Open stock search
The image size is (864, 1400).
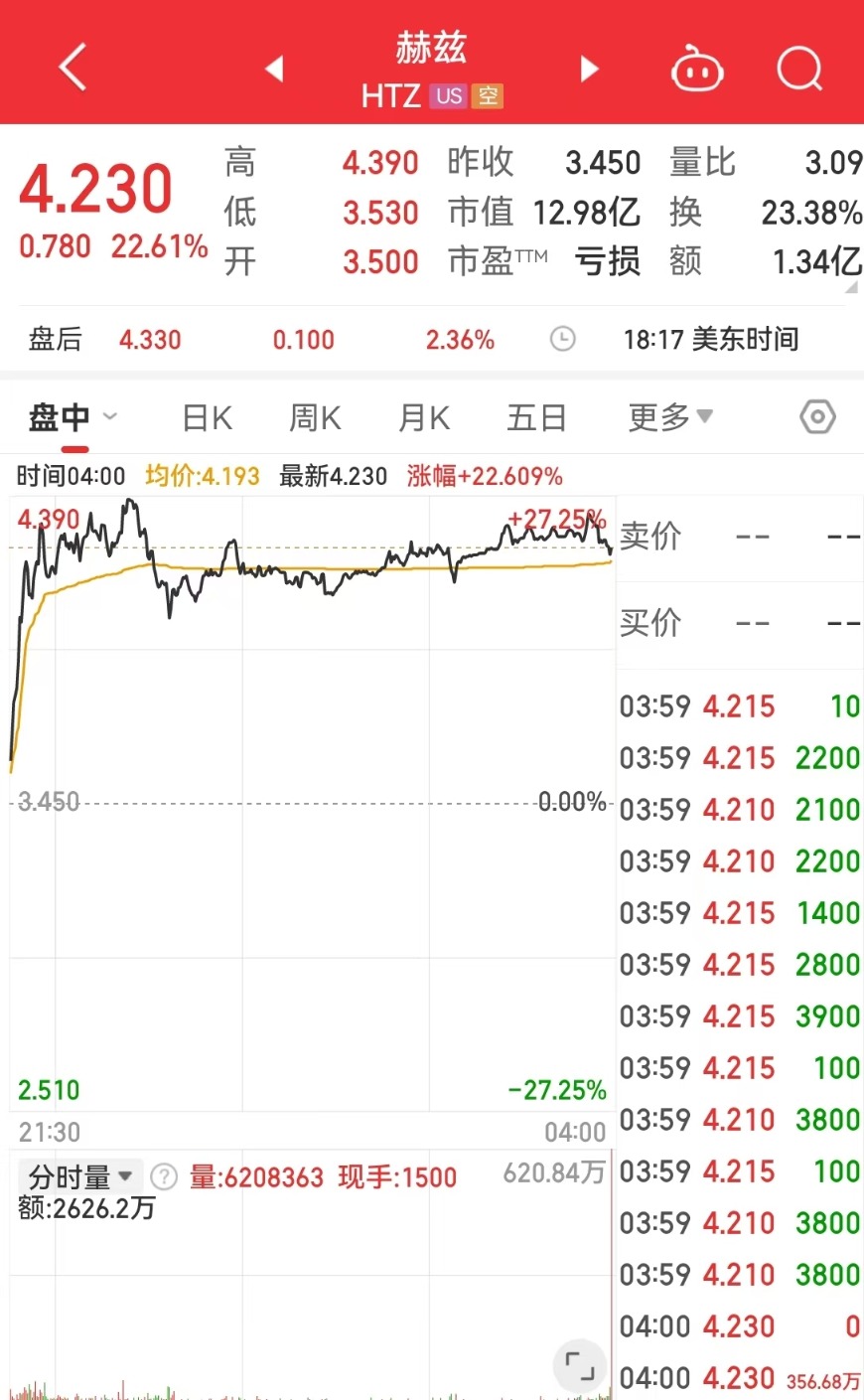tap(799, 70)
